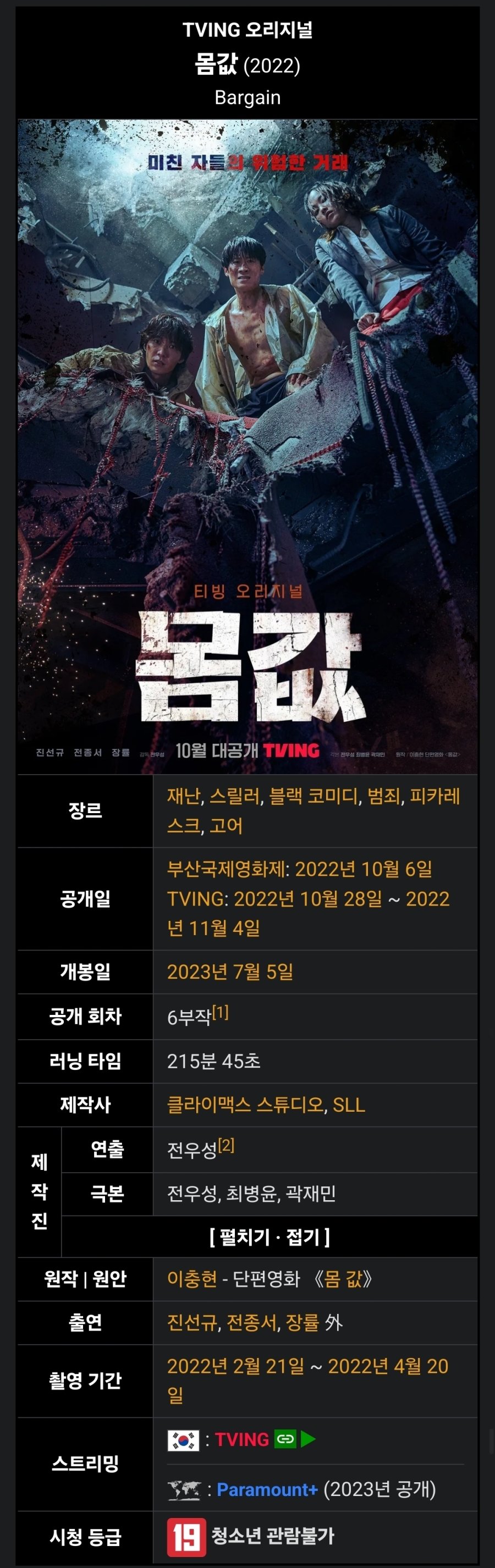Open the Paramount+ link

267,1489
